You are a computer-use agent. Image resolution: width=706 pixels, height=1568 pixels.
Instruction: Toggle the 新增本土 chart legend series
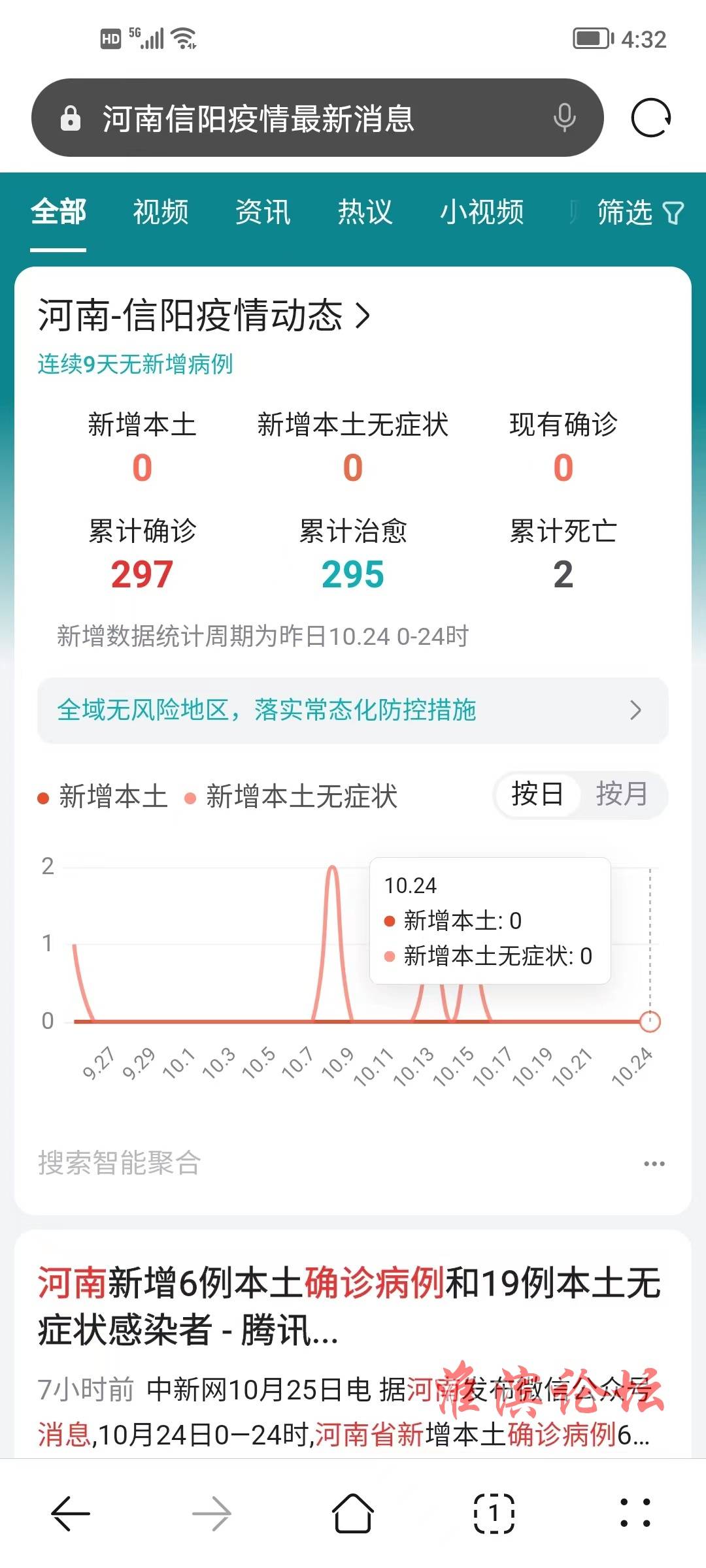[x=103, y=797]
